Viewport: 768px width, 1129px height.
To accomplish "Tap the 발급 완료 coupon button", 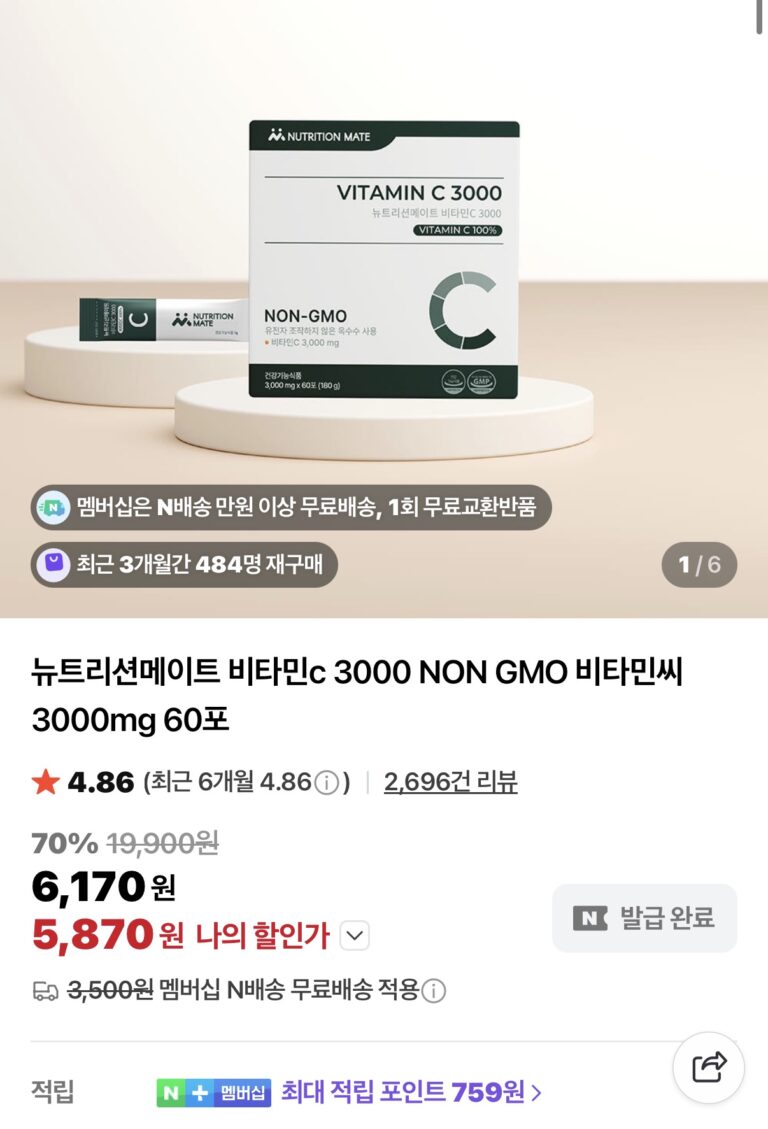I will pyautogui.click(x=644, y=918).
